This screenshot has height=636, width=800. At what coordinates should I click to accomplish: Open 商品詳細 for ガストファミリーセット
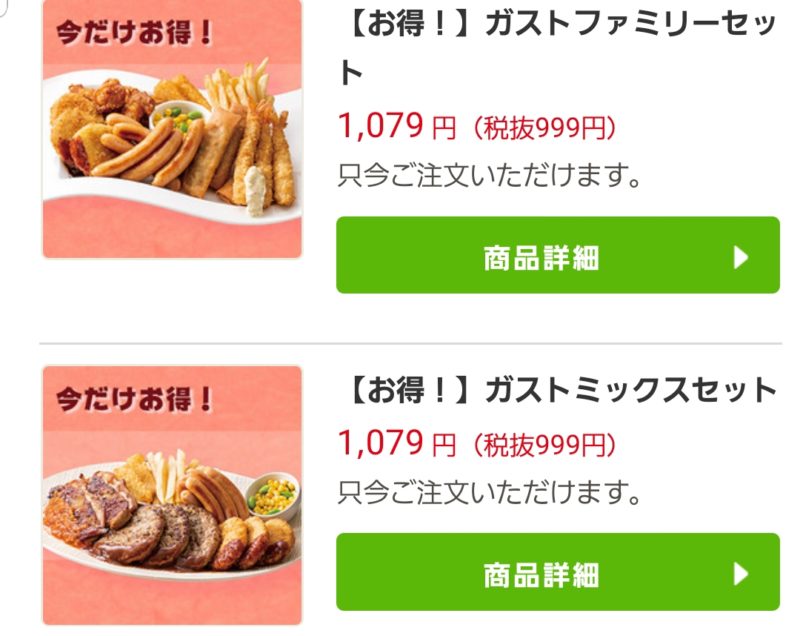557,256
